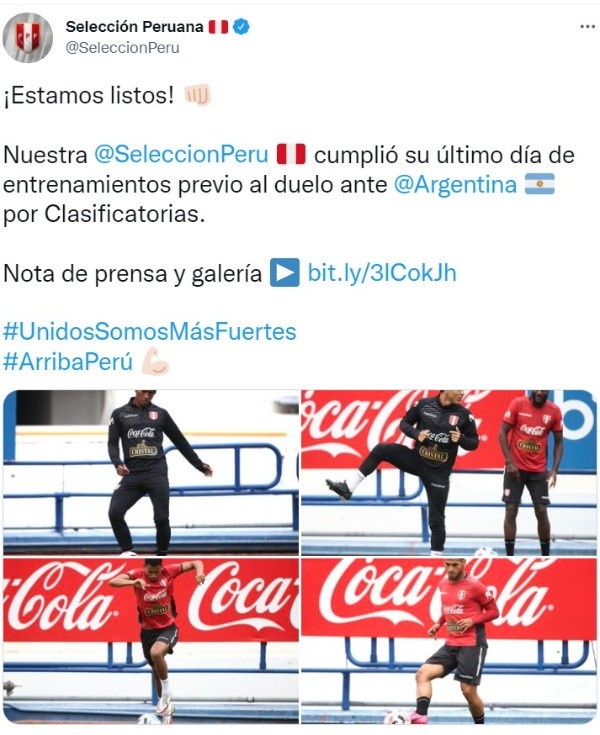The height and width of the screenshot is (735, 600).
Task: View photo of bearded player dribbling the ball
Action: pos(448,640)
